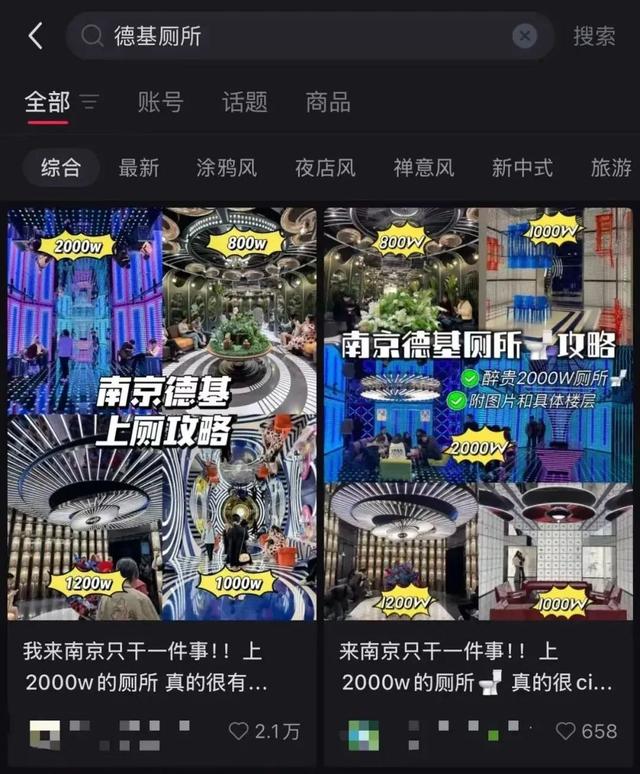Filter results by 涂鸦风
The height and width of the screenshot is (774, 640).
[x=226, y=168]
